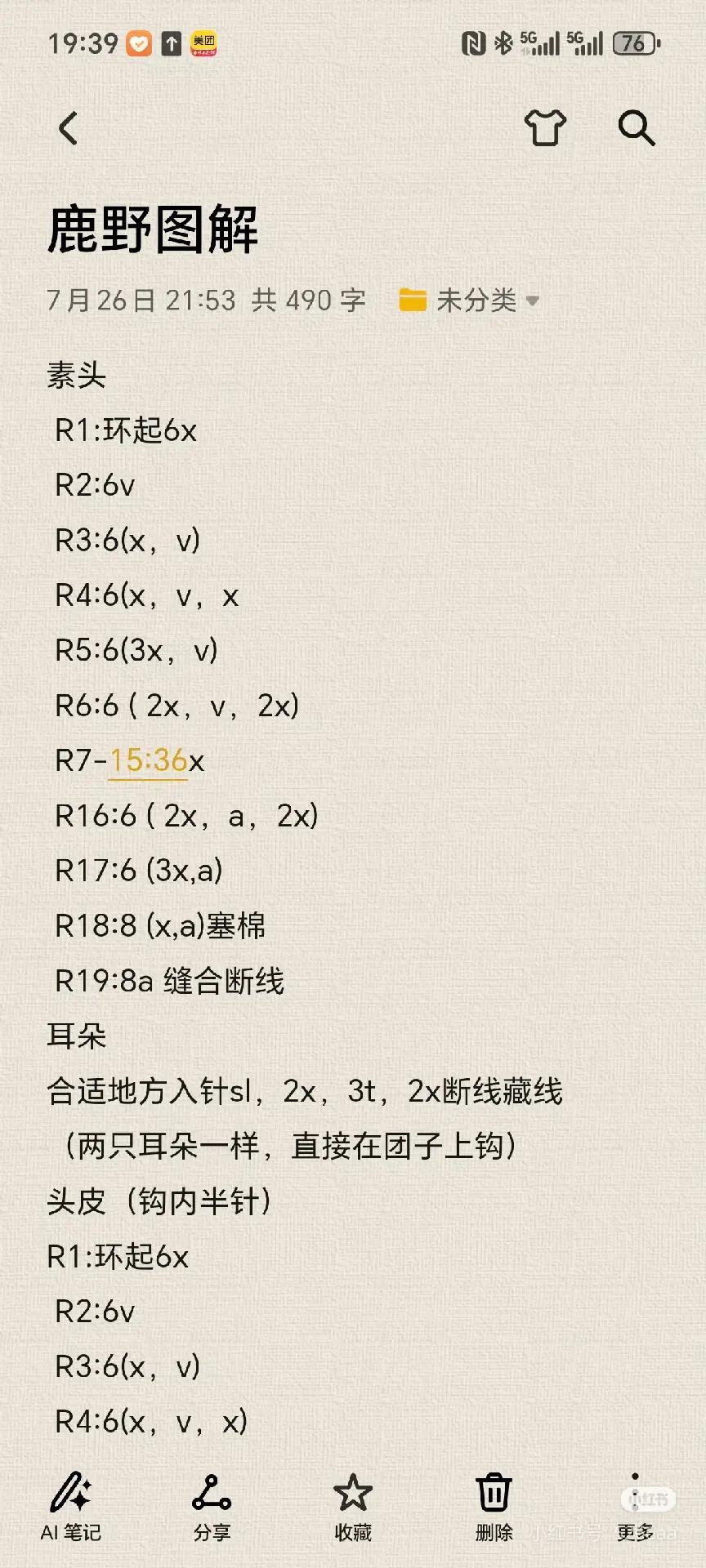Share this note via 分享
The image size is (706, 1568).
(212, 1506)
